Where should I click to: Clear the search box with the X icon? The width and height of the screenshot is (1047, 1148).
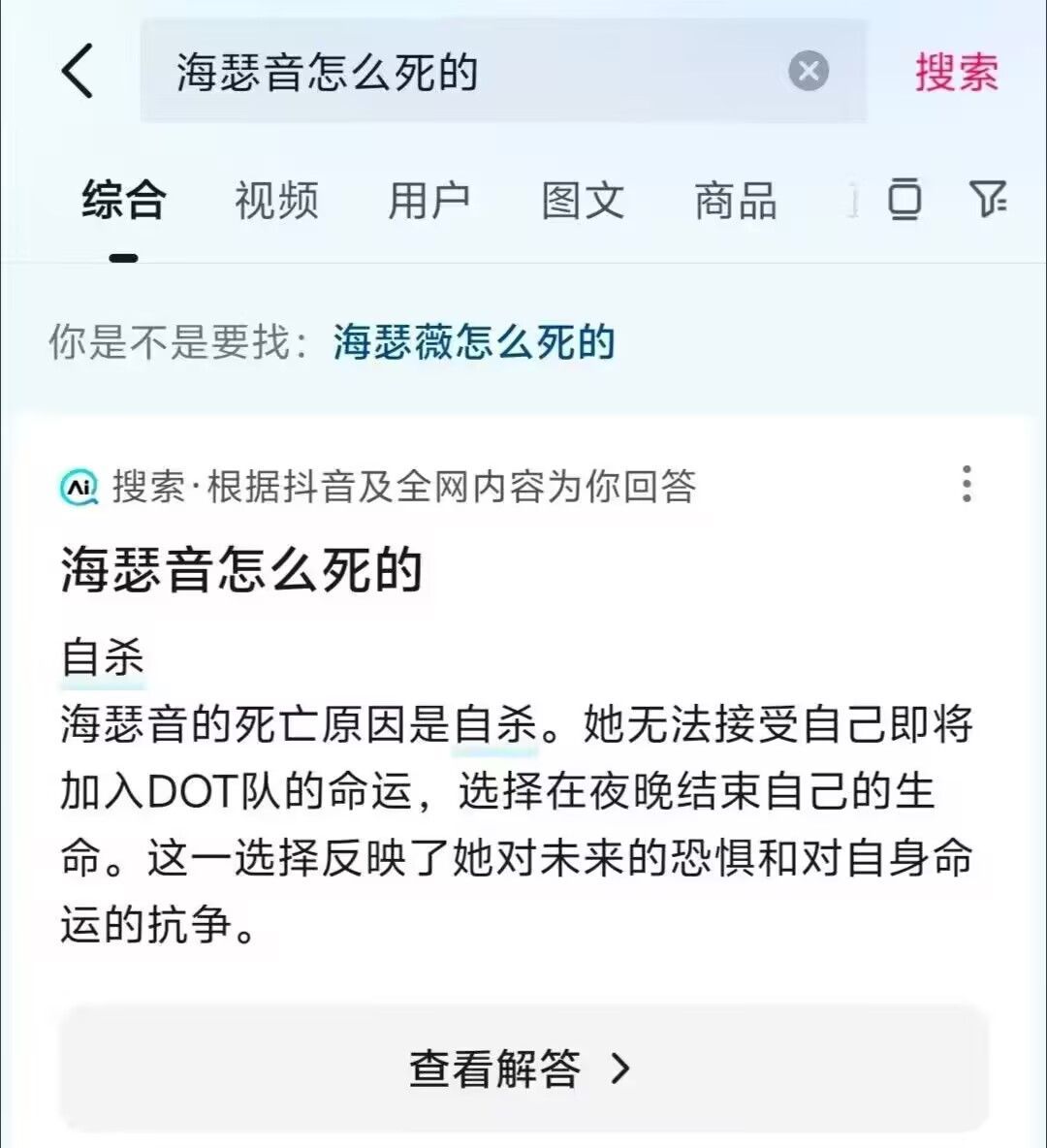[807, 71]
